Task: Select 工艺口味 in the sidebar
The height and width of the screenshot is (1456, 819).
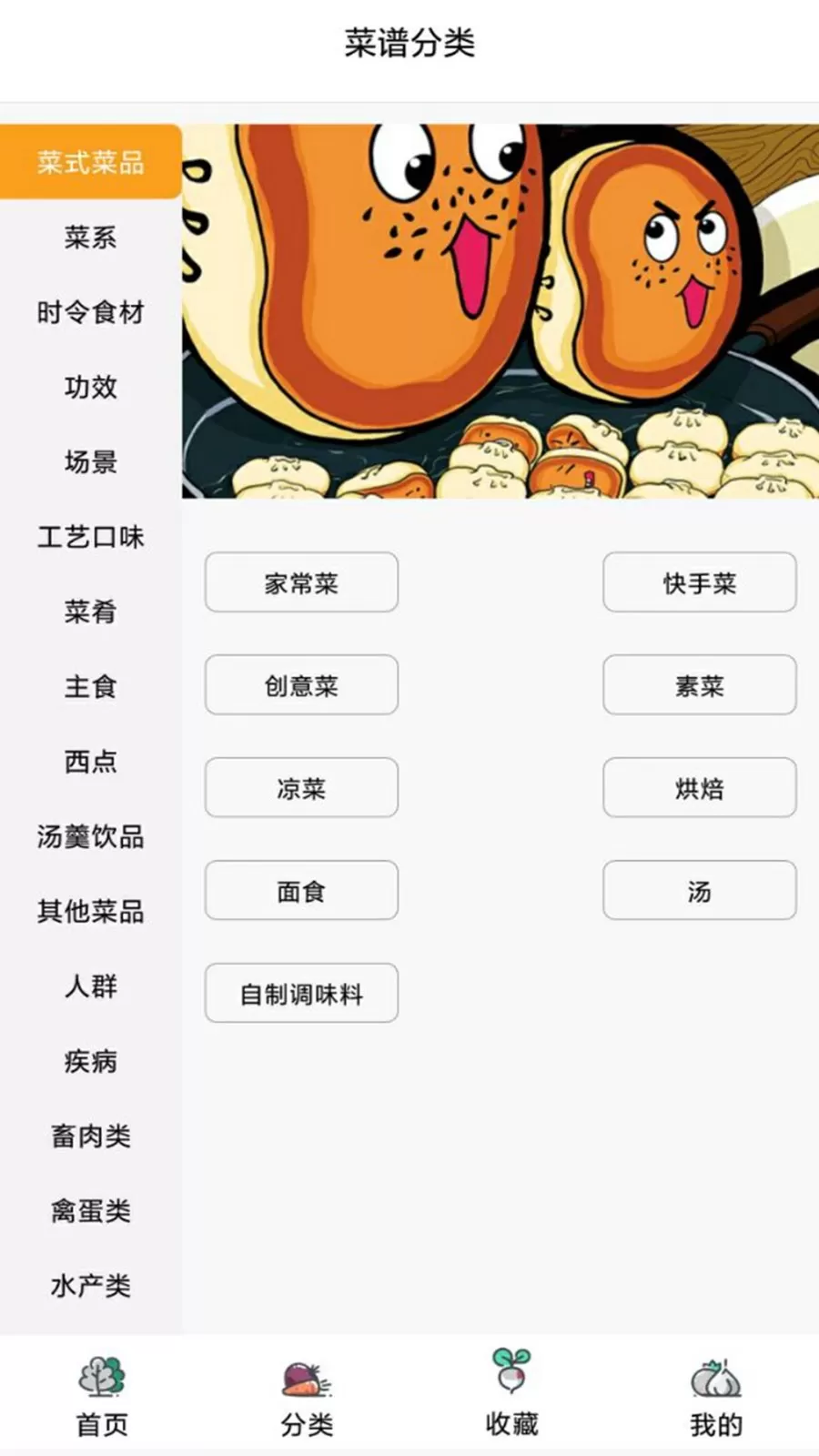Action: pos(90,537)
